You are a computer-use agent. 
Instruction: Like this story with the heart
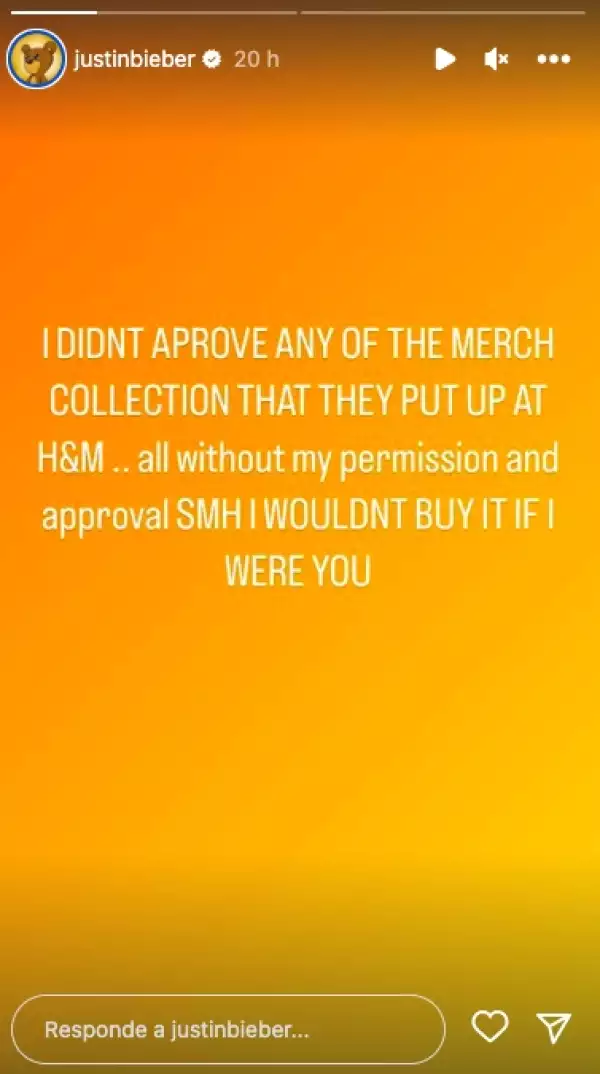click(x=490, y=1027)
